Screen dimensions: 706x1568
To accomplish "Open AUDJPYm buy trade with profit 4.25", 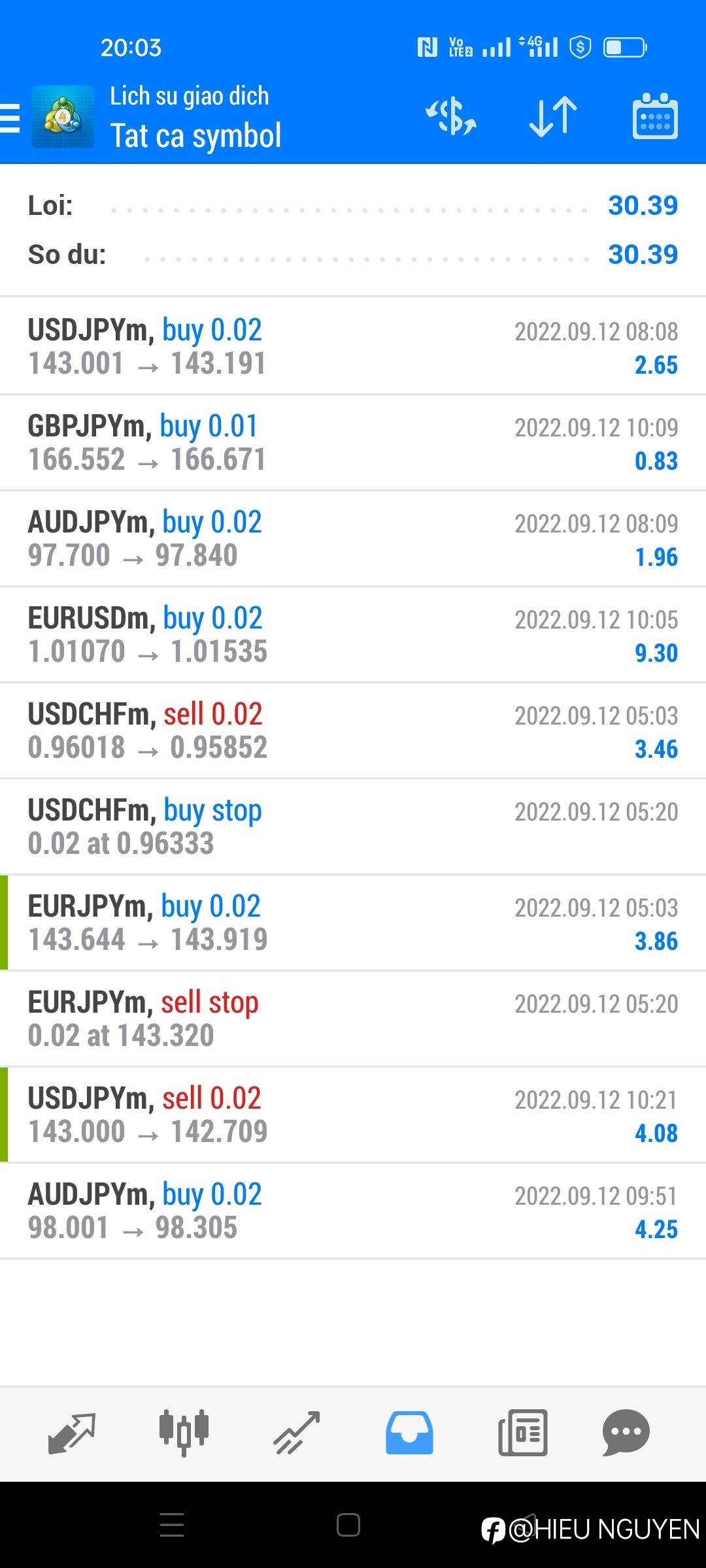I will [353, 1211].
